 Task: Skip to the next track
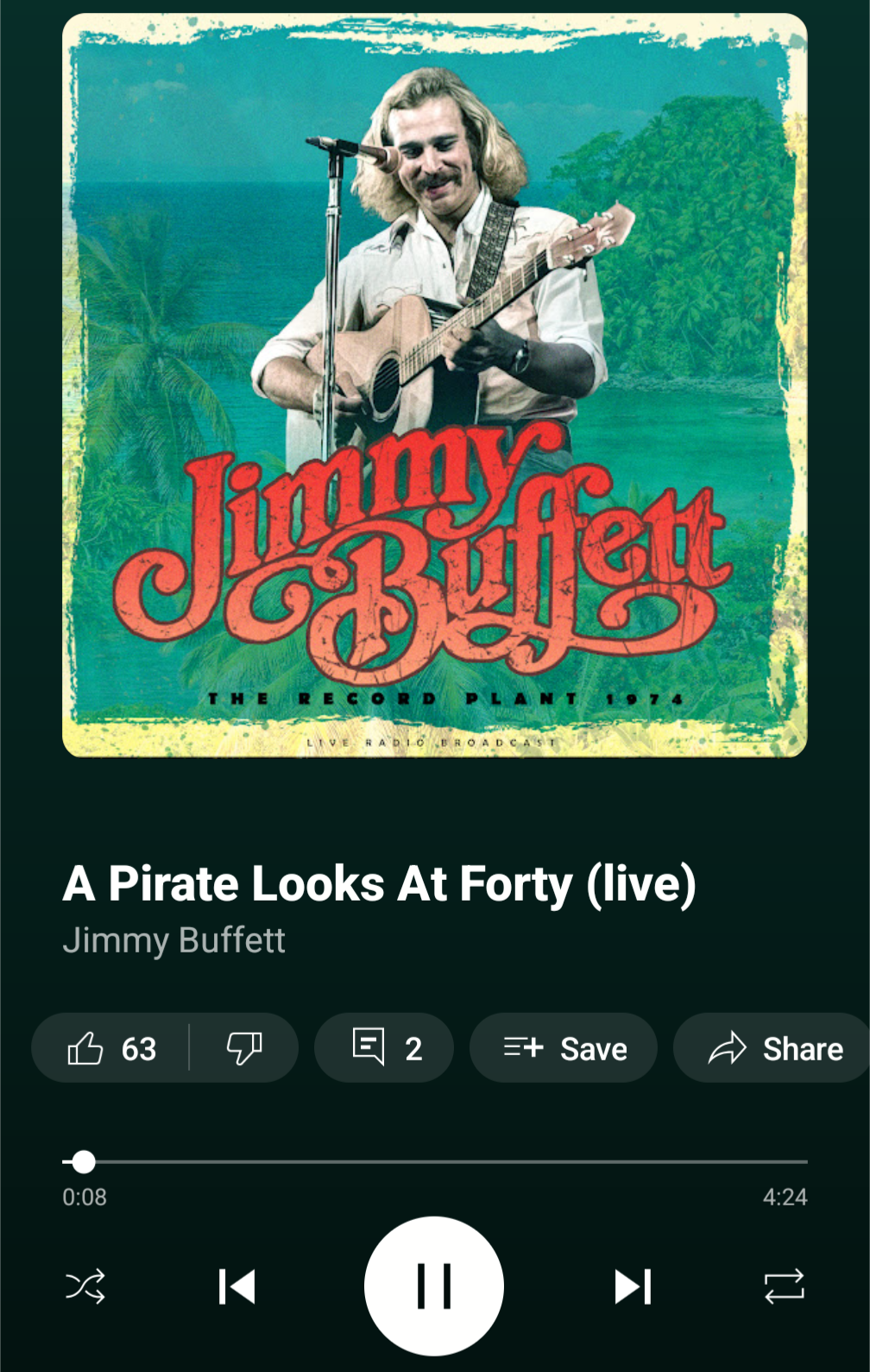point(633,1287)
